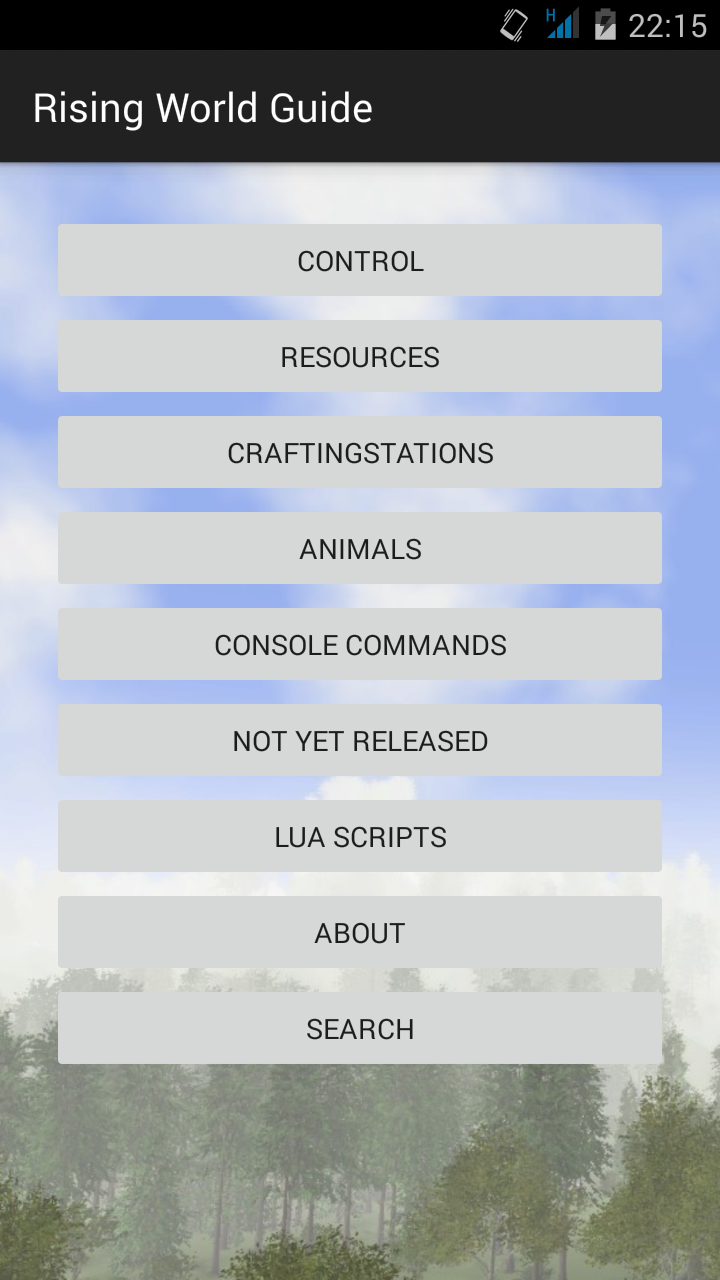Image resolution: width=720 pixels, height=1280 pixels.
Task: Open the About page
Action: coord(360,932)
